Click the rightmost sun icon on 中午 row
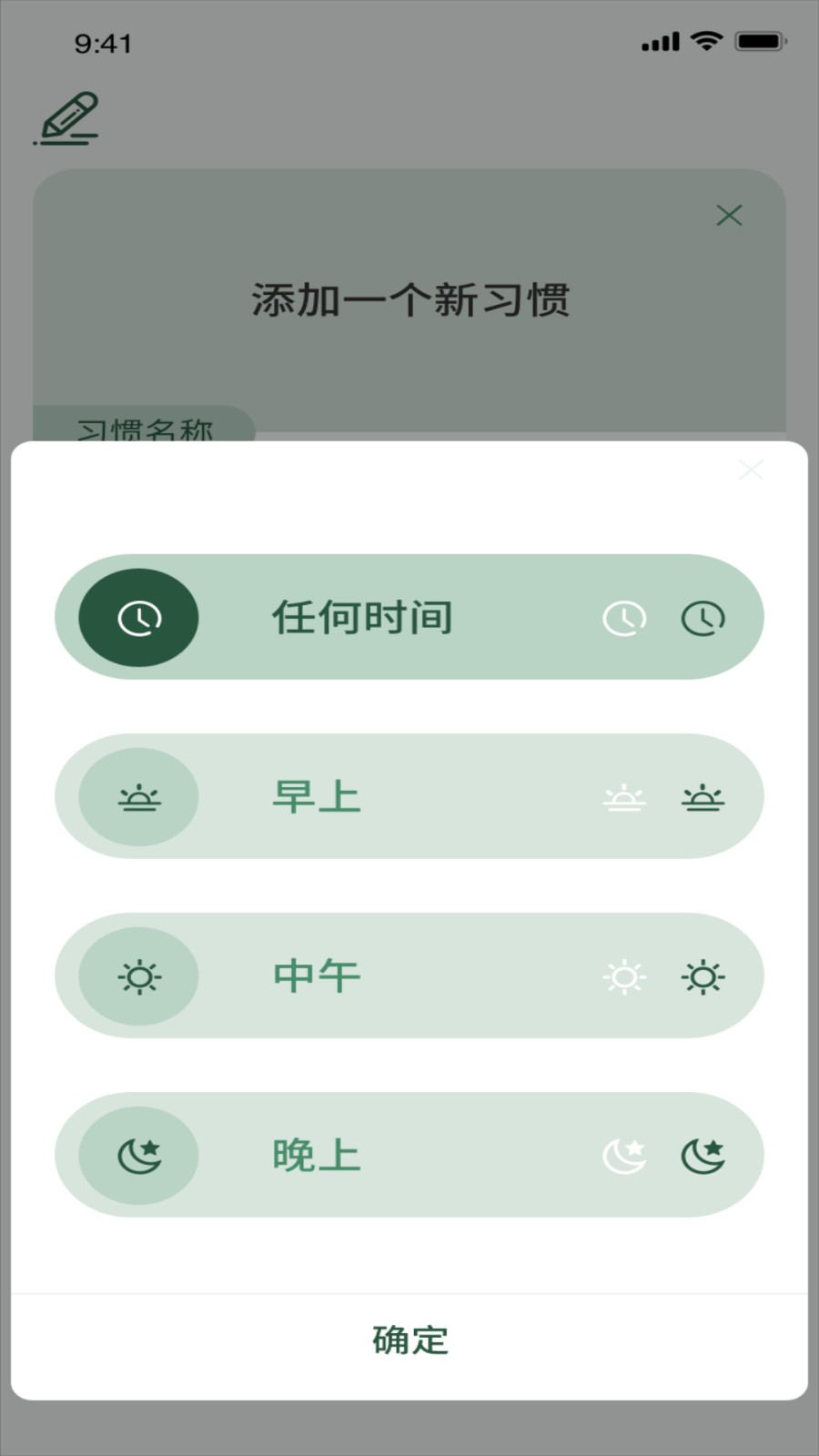819x1456 pixels. (x=703, y=976)
